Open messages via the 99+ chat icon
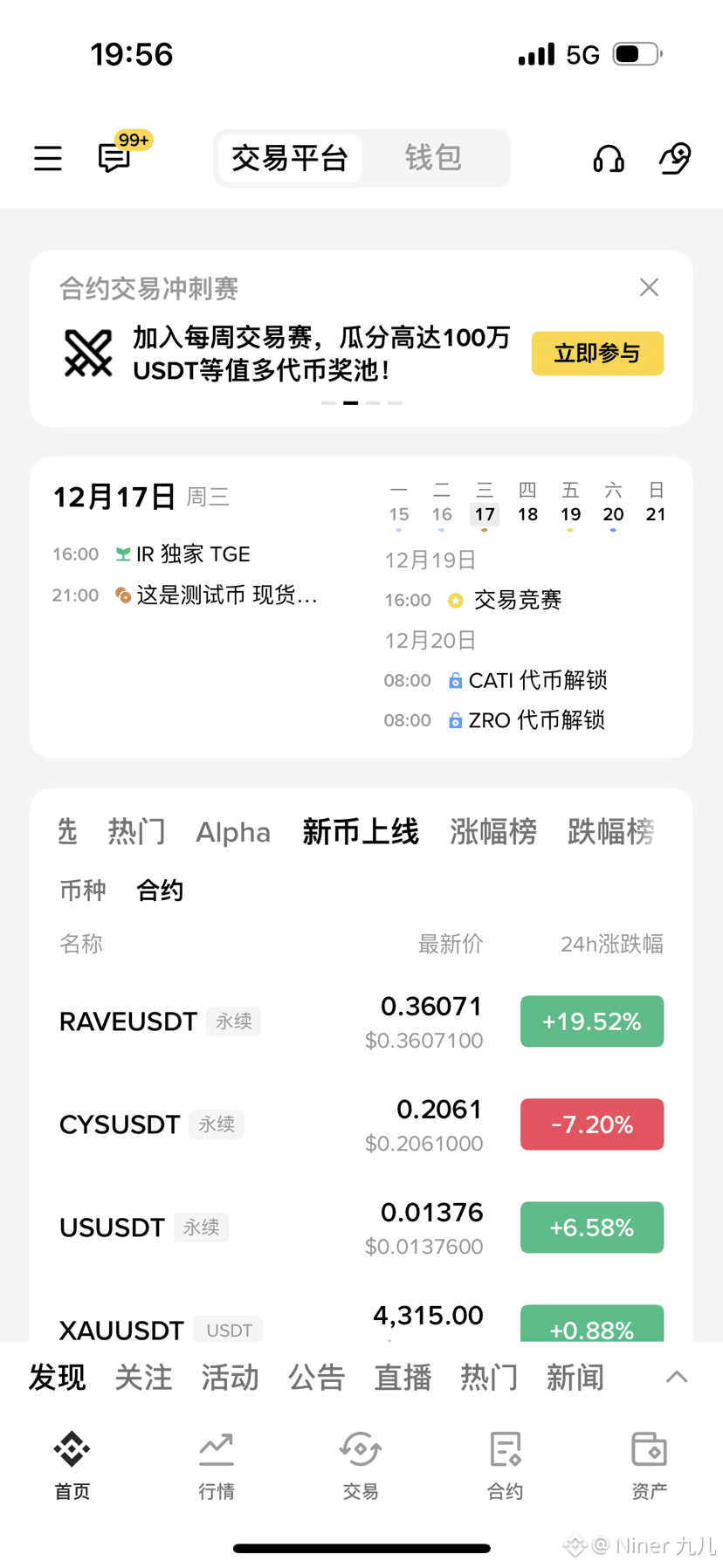The image size is (723, 1568). pos(115,159)
